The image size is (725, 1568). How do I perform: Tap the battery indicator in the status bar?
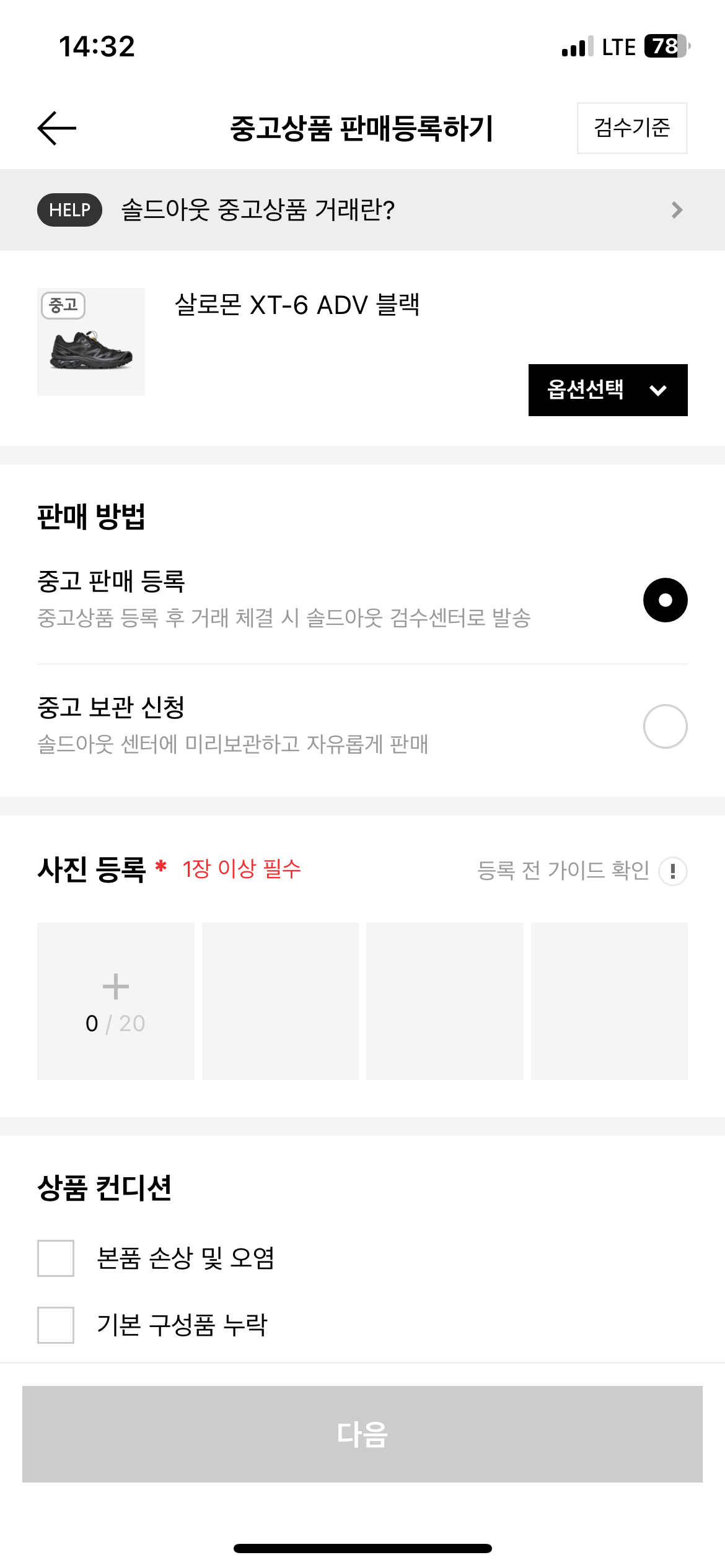664,45
